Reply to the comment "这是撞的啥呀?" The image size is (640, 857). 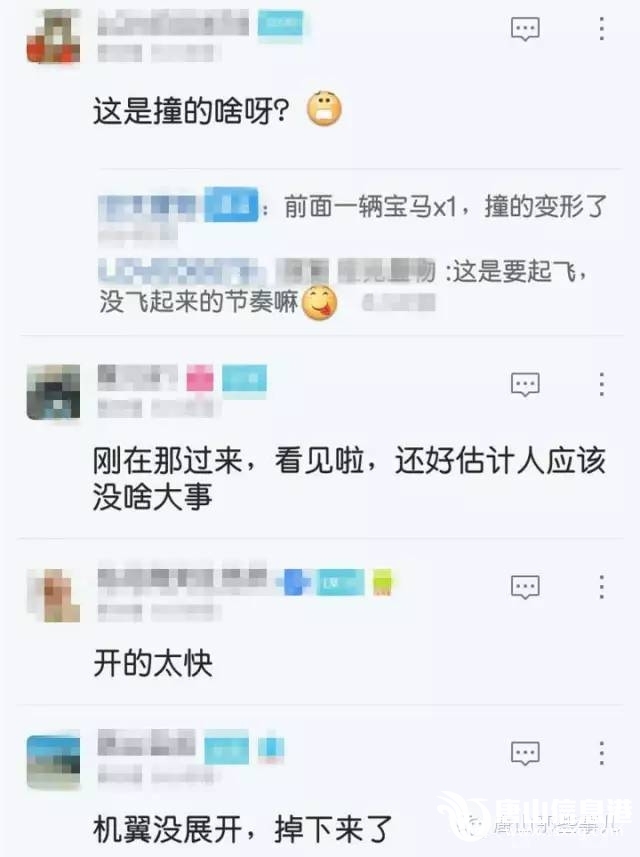pos(525,29)
